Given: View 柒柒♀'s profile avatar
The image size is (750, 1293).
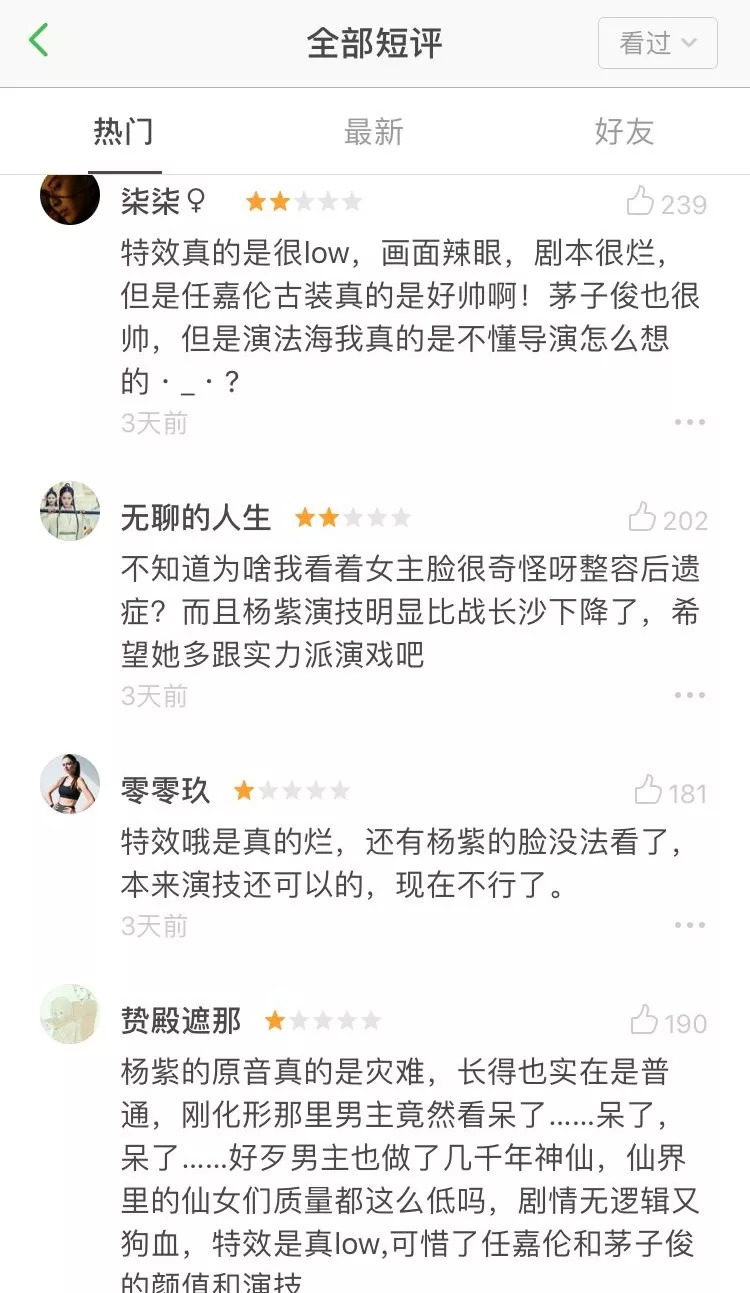Looking at the screenshot, I should click(x=70, y=197).
